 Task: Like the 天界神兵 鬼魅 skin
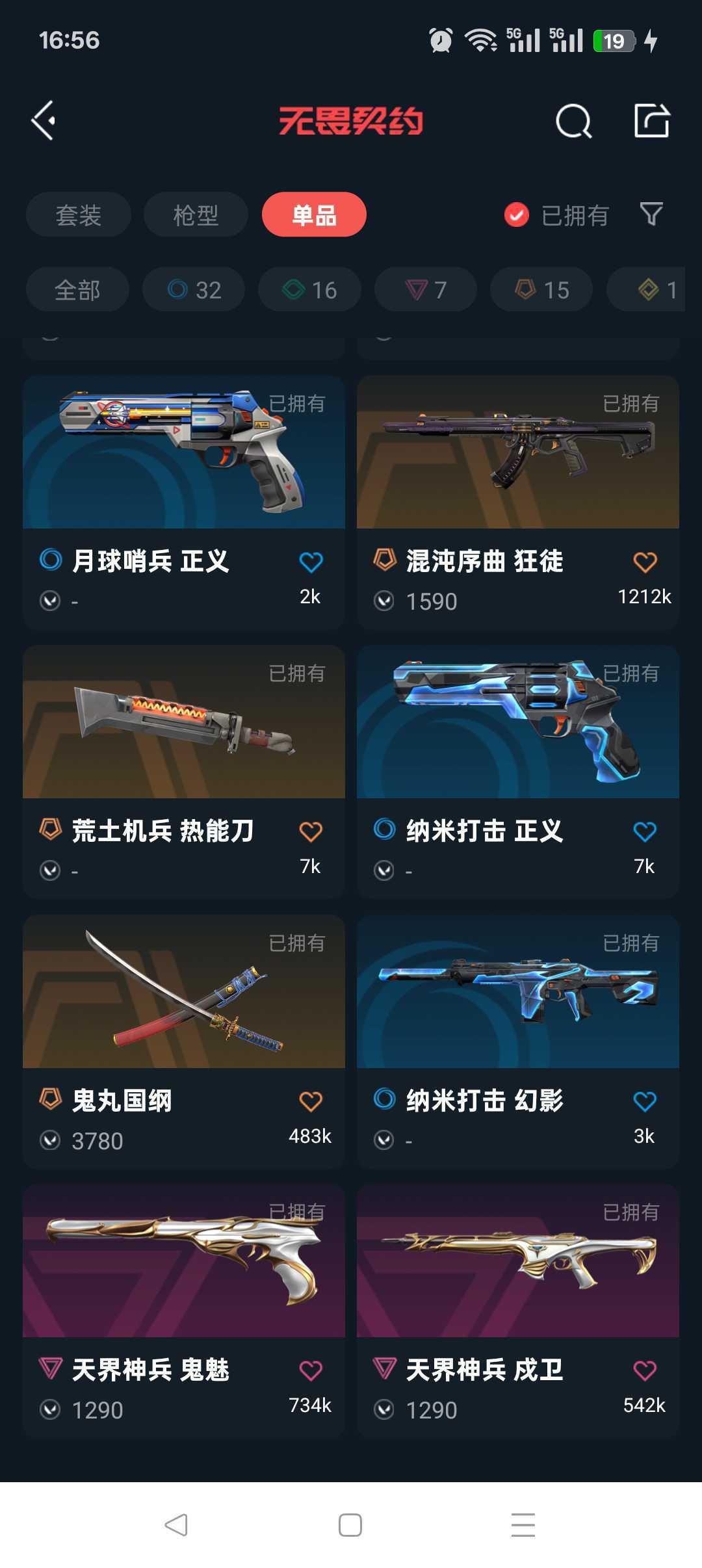tap(311, 1370)
